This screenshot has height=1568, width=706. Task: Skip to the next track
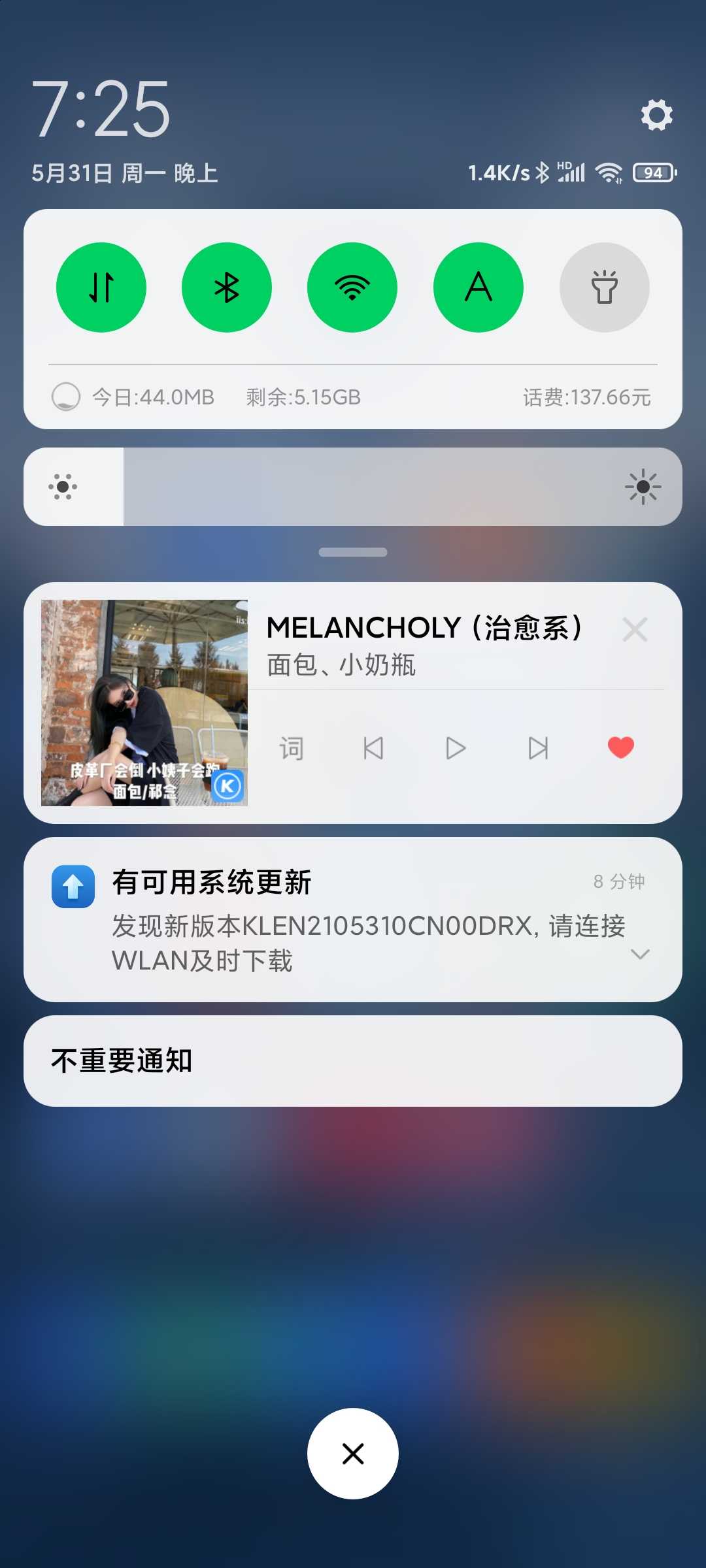(x=538, y=748)
